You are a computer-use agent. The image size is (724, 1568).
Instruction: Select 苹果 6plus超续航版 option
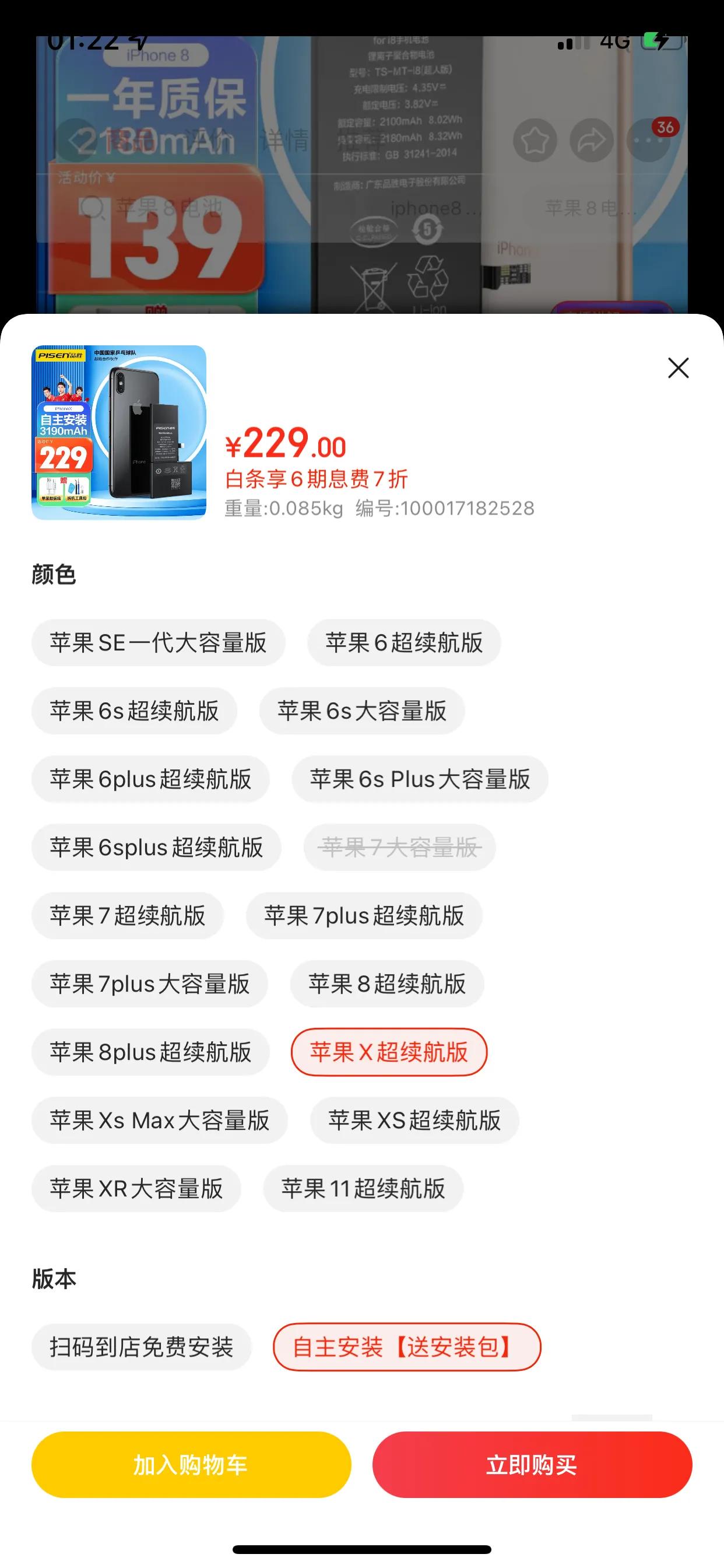[150, 779]
